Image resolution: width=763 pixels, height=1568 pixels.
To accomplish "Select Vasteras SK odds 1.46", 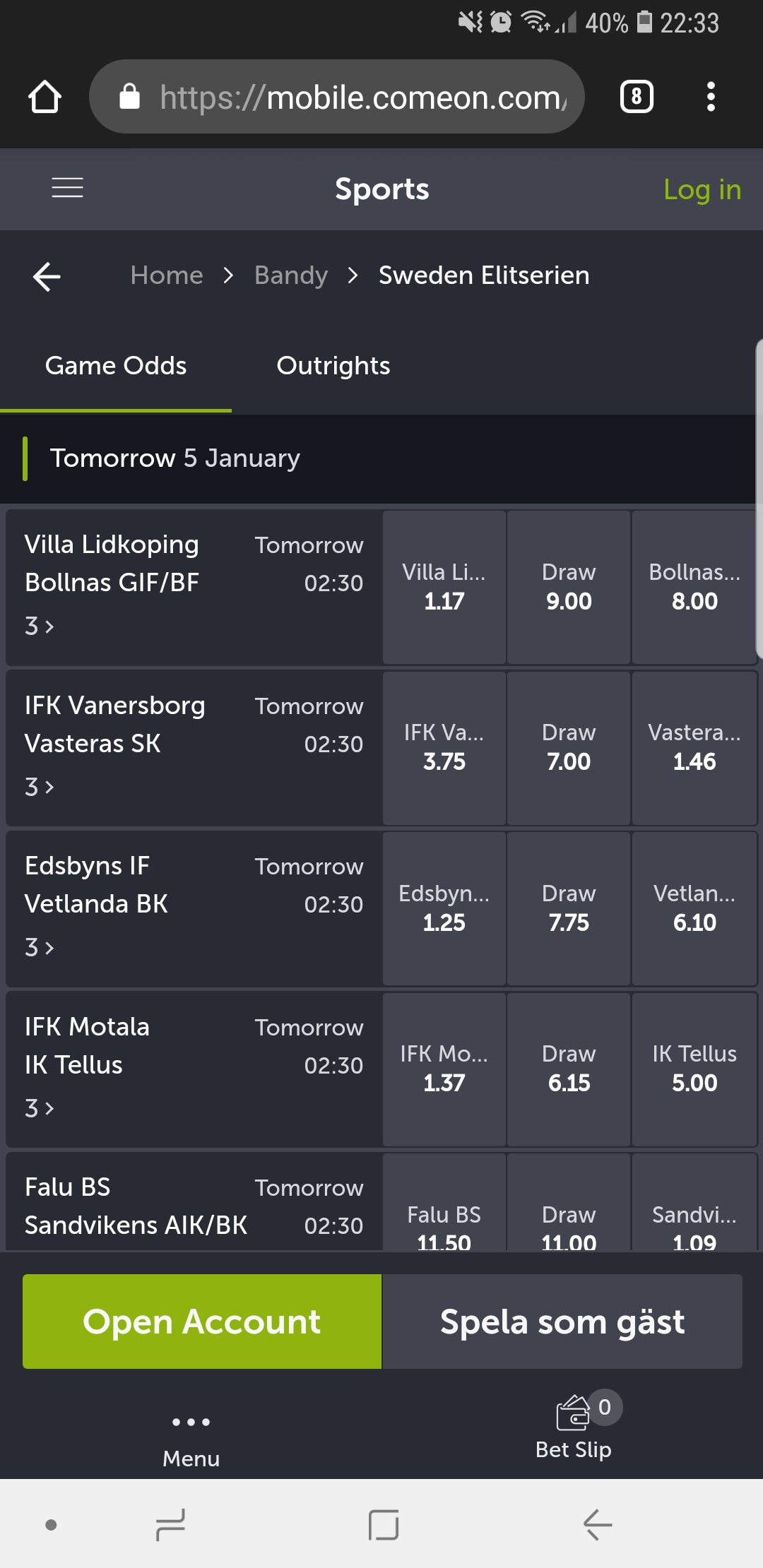I will pos(694,748).
